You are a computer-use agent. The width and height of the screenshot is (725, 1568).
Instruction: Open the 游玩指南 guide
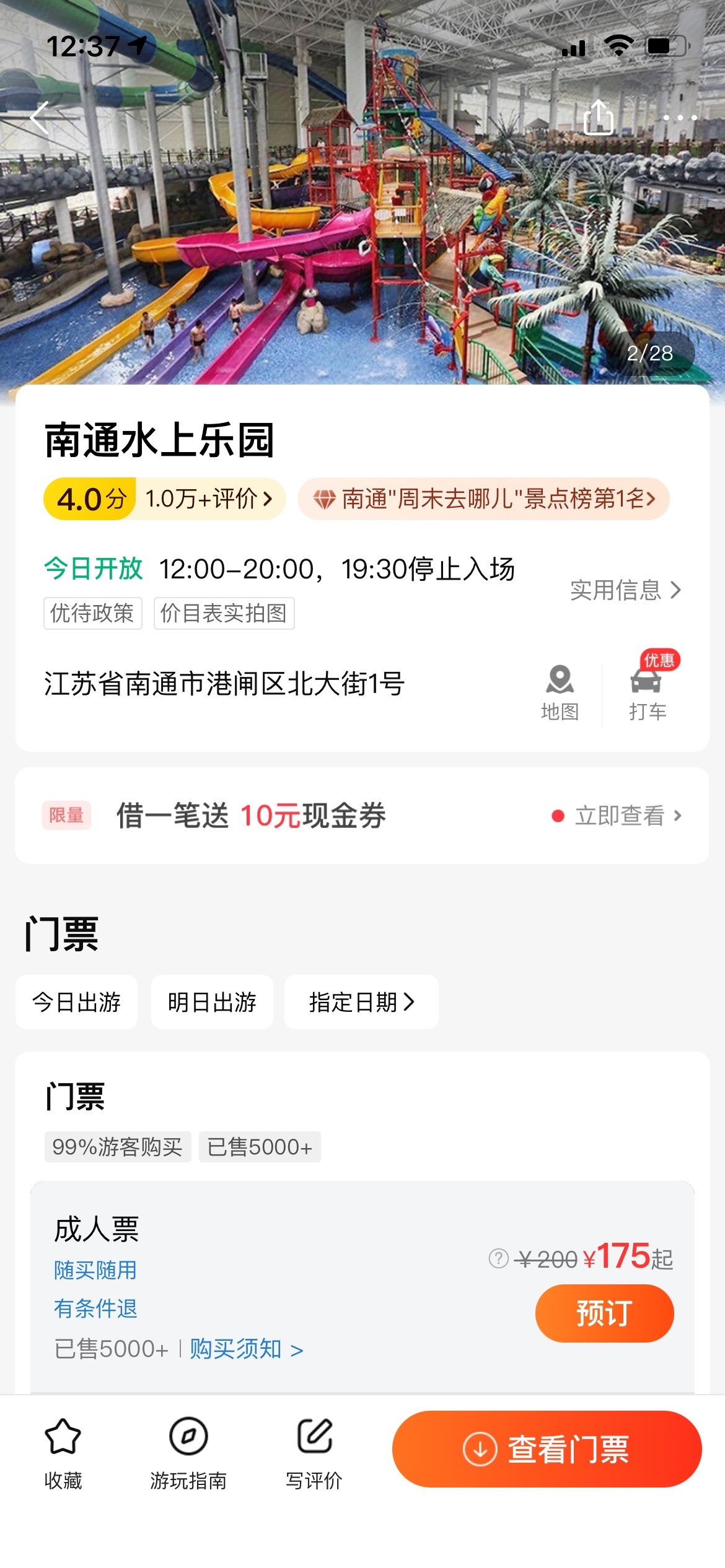click(x=188, y=1452)
